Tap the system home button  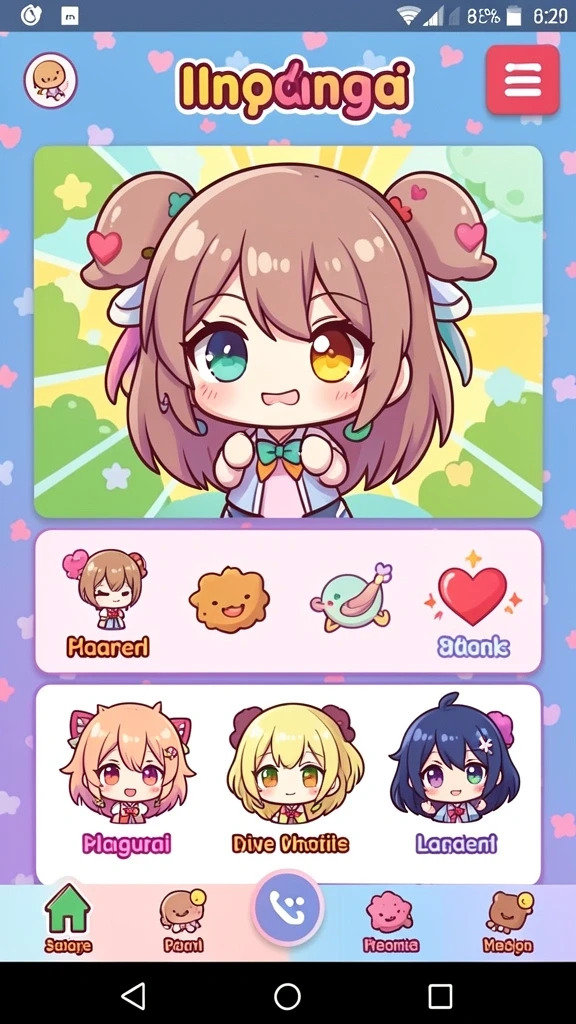pos(287,996)
